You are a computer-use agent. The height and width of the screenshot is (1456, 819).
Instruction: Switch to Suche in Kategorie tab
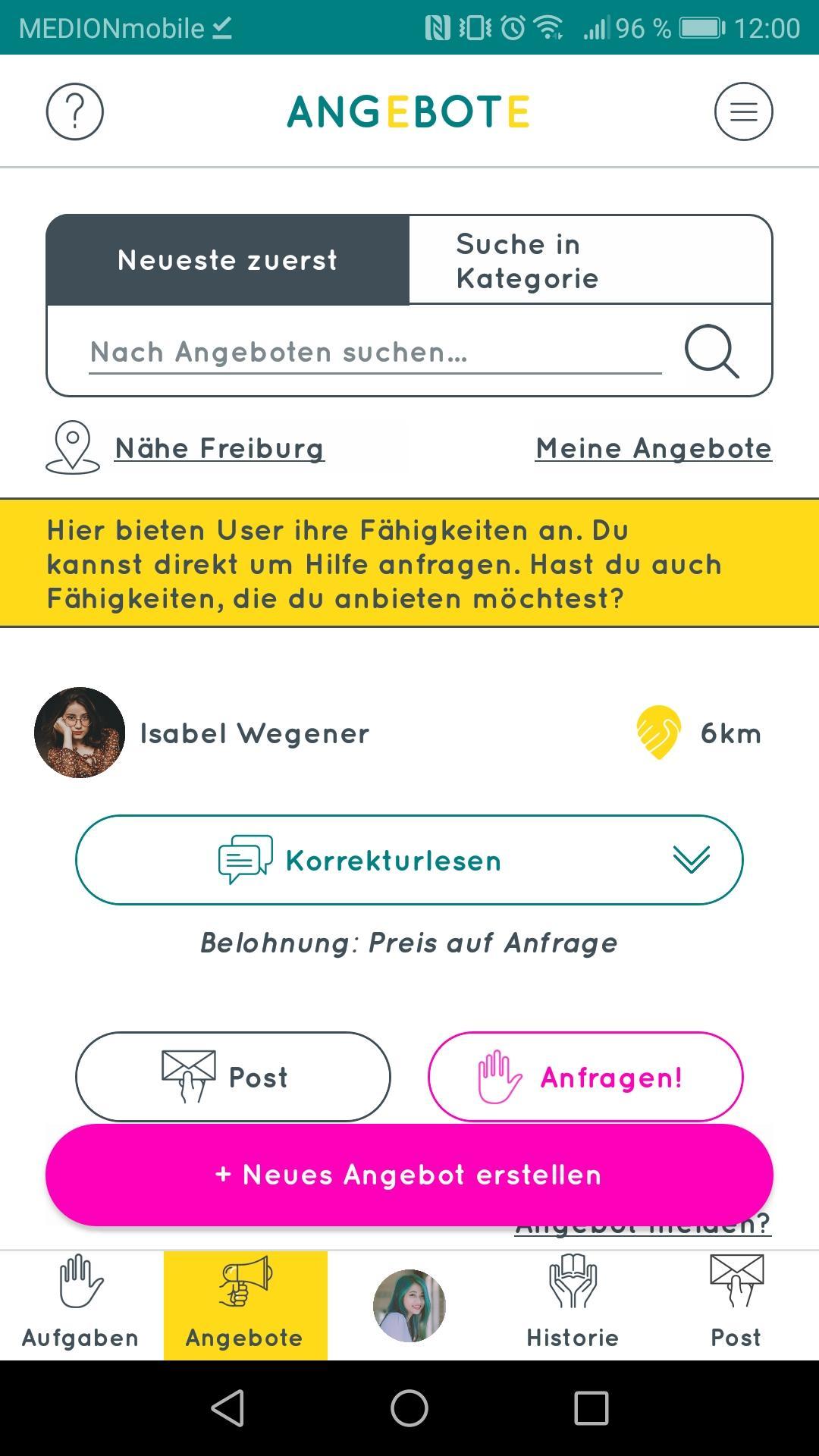pyautogui.click(x=591, y=260)
